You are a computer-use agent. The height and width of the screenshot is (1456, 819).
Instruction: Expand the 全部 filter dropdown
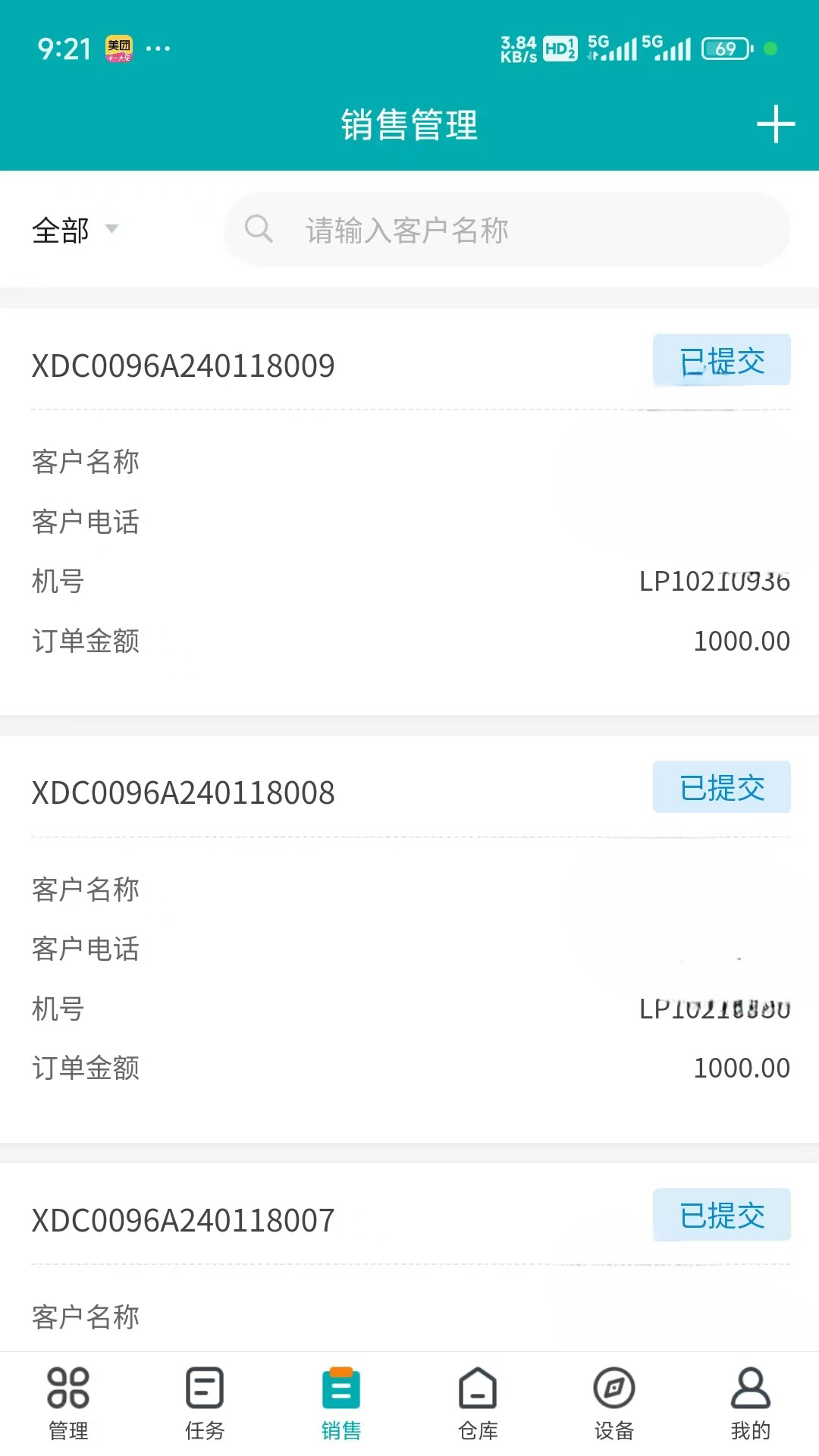tap(74, 230)
